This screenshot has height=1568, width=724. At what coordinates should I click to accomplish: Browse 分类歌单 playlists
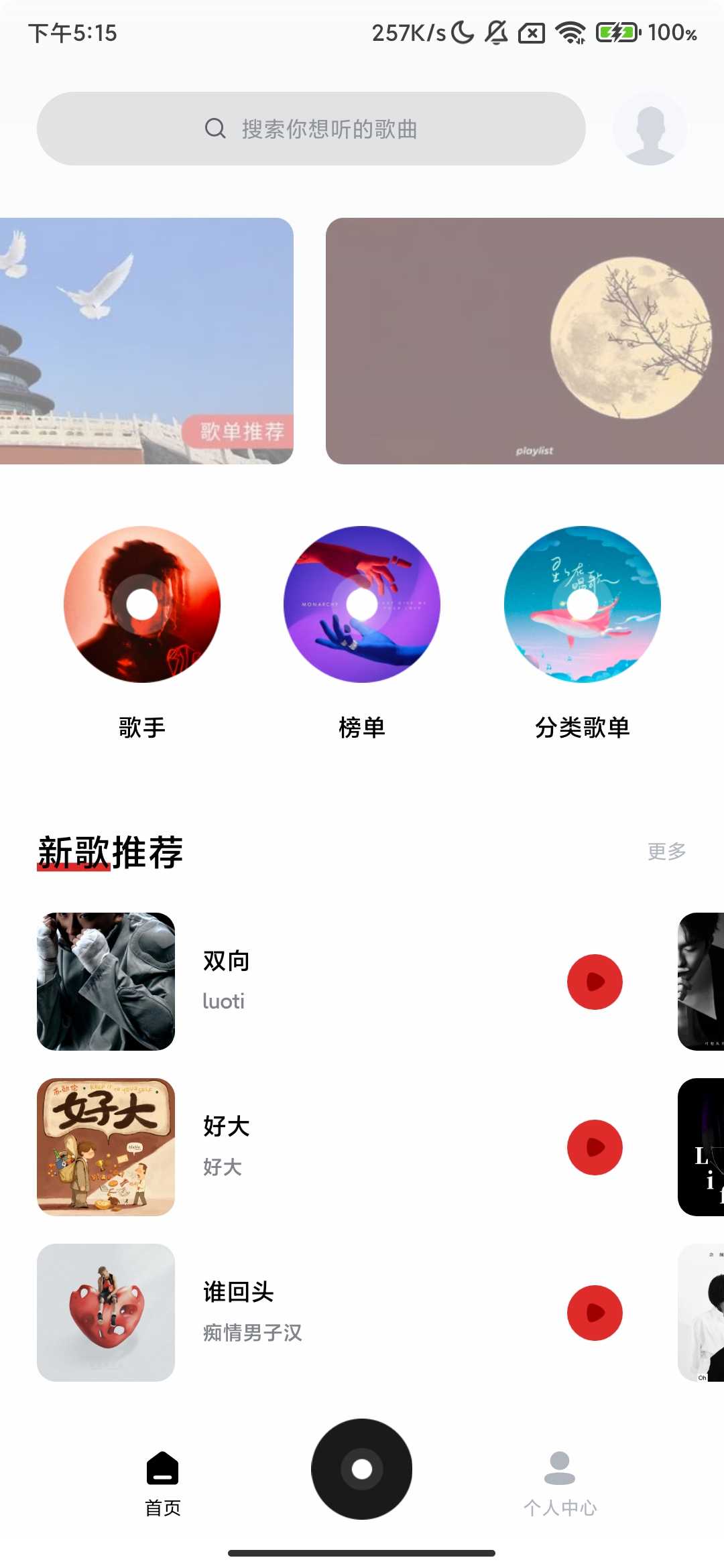pos(582,604)
